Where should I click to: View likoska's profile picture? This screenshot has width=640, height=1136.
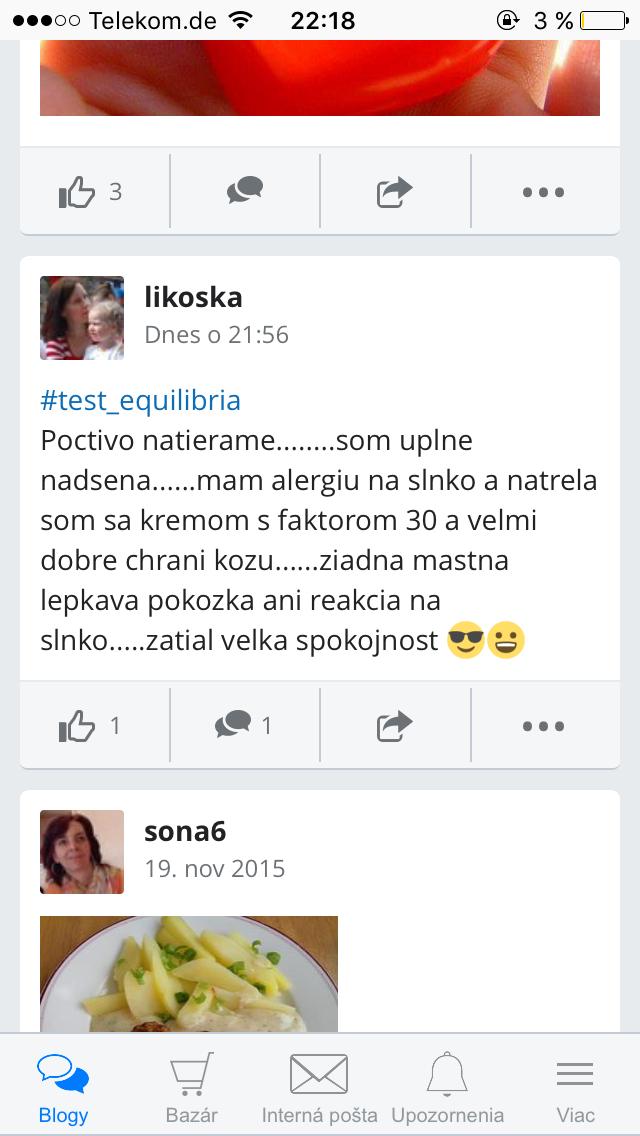(x=82, y=318)
